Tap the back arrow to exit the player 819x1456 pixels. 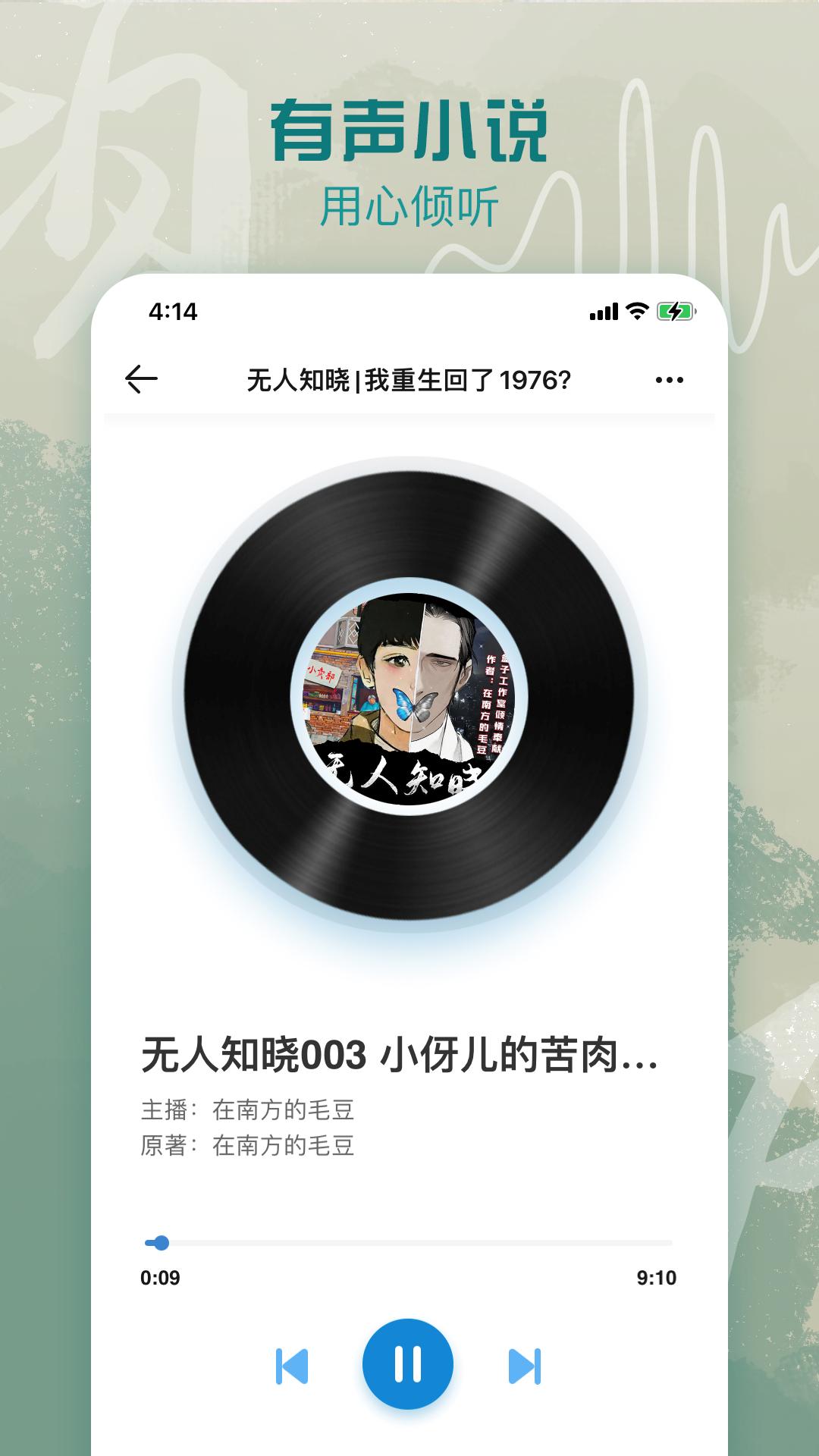(143, 378)
